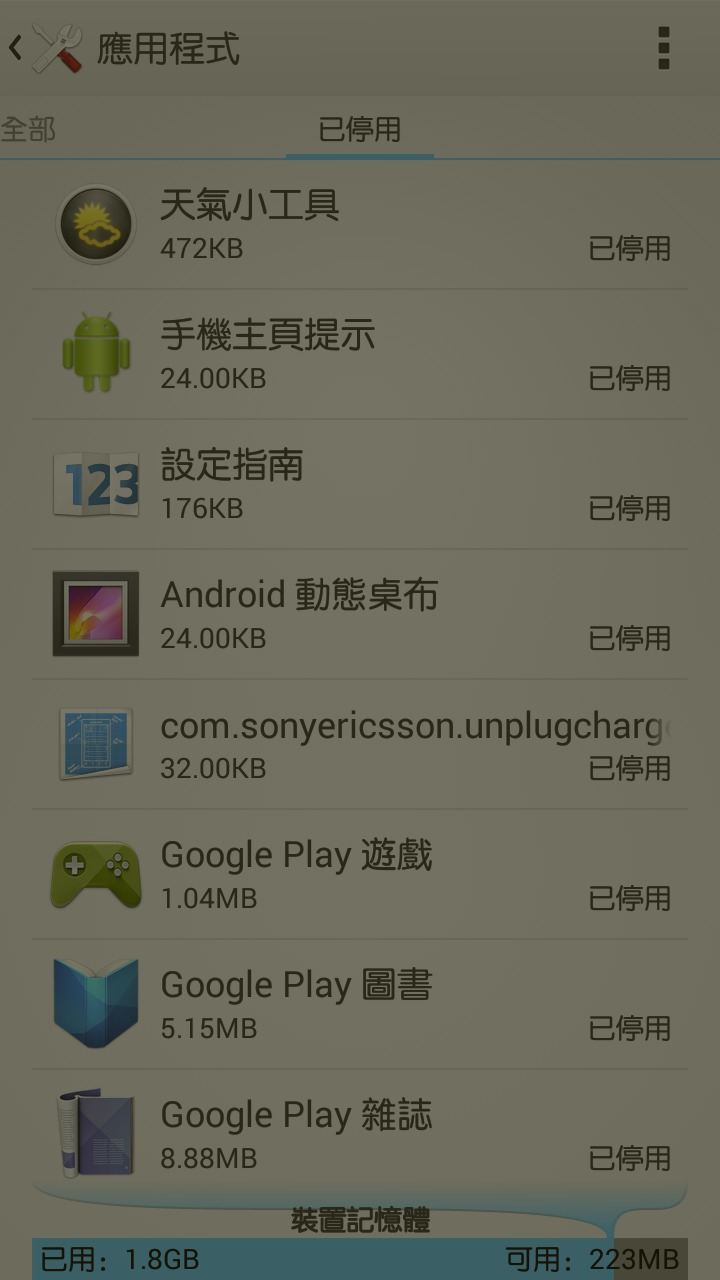View Google Play 遊戲 app info
This screenshot has height=1280, width=720.
pyautogui.click(x=360, y=875)
